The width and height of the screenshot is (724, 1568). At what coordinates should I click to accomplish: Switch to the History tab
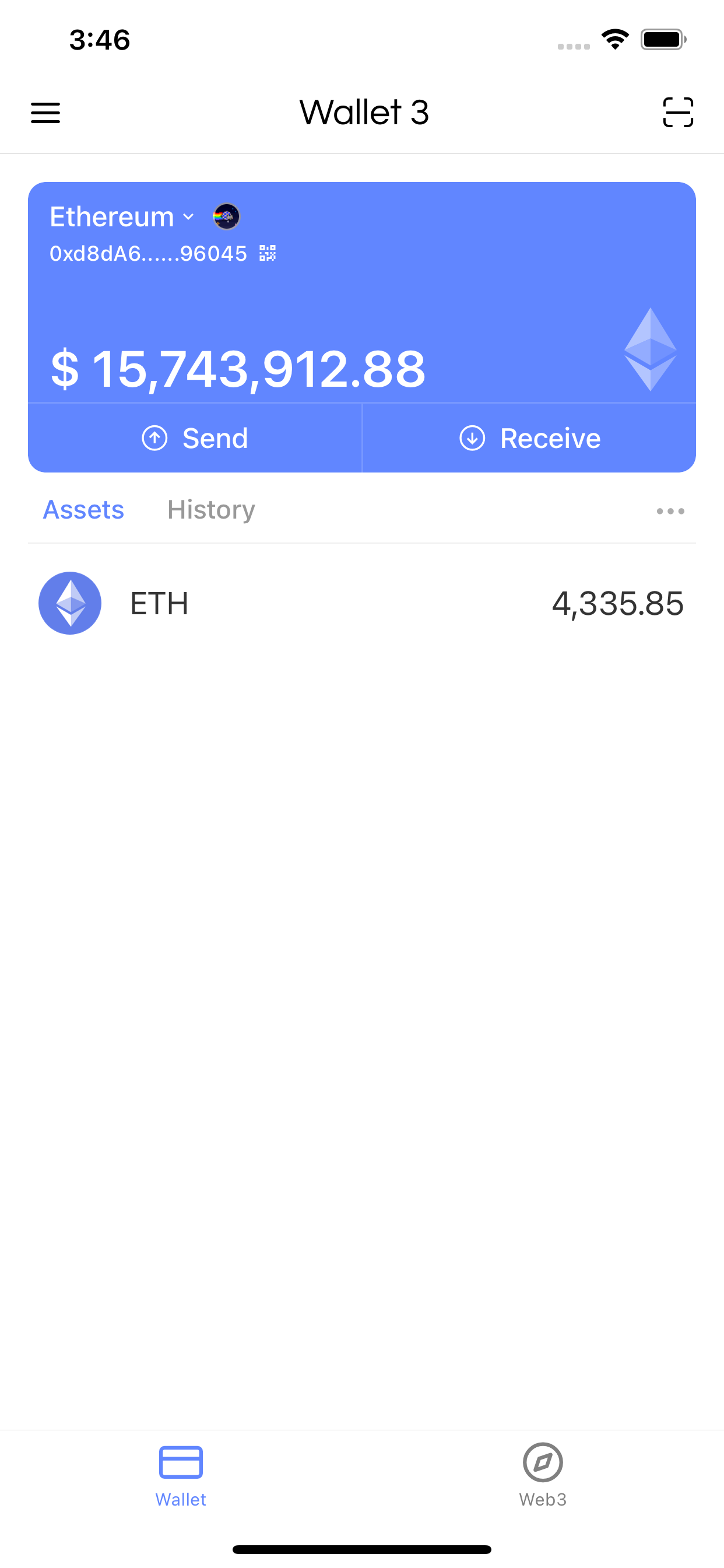coord(211,509)
